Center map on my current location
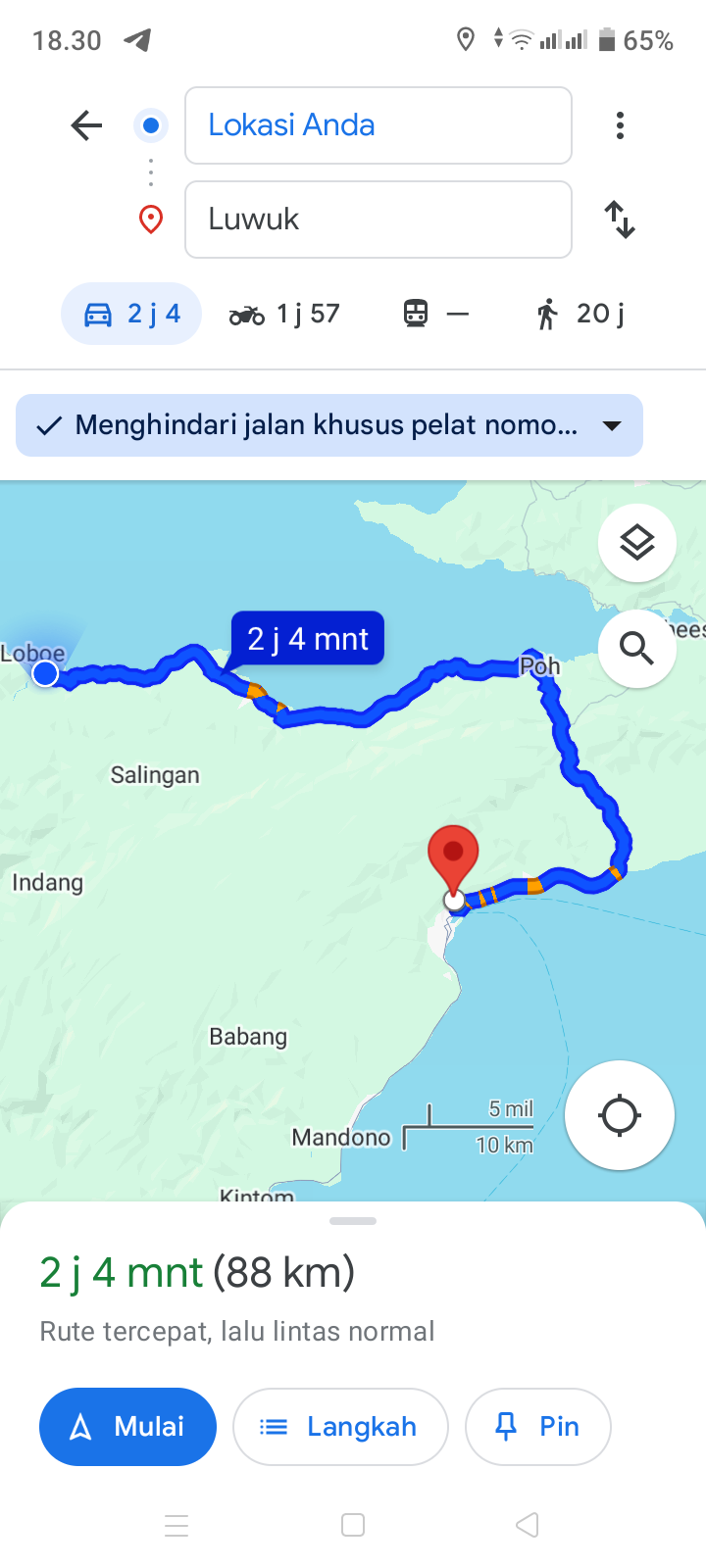706x1568 pixels. 620,1115
